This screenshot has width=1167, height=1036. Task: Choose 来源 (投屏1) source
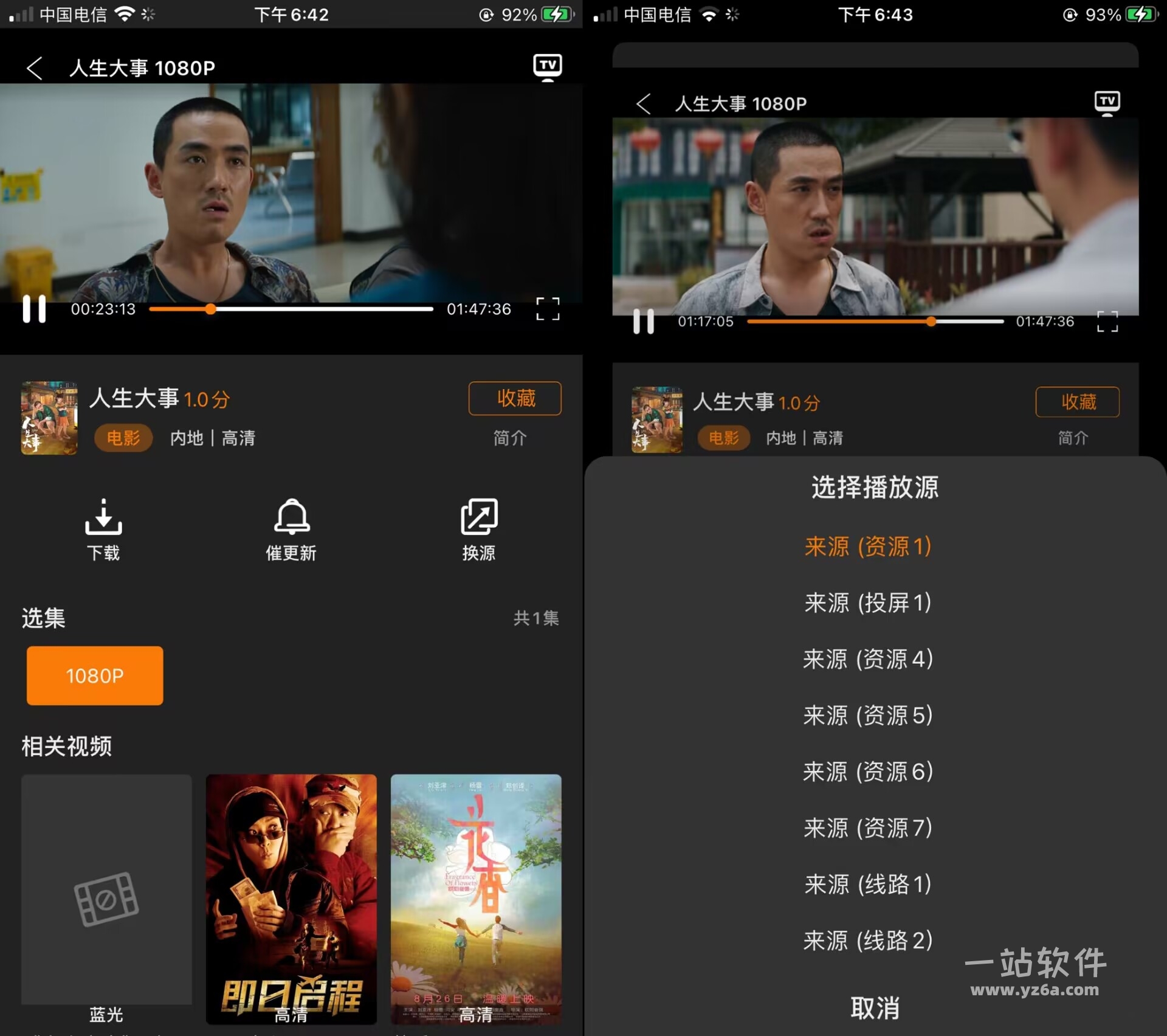click(x=868, y=603)
